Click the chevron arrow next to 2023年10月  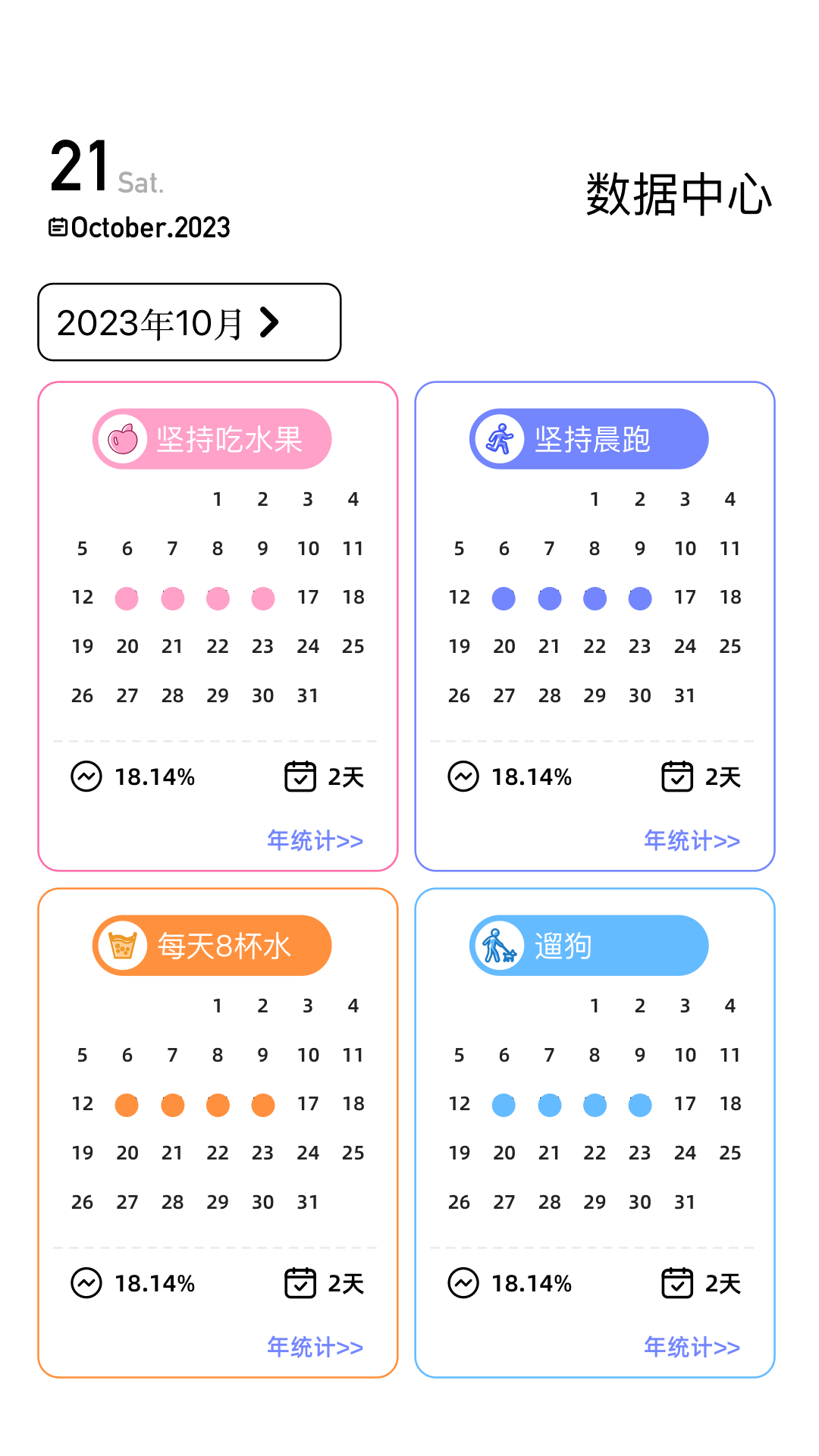[268, 322]
